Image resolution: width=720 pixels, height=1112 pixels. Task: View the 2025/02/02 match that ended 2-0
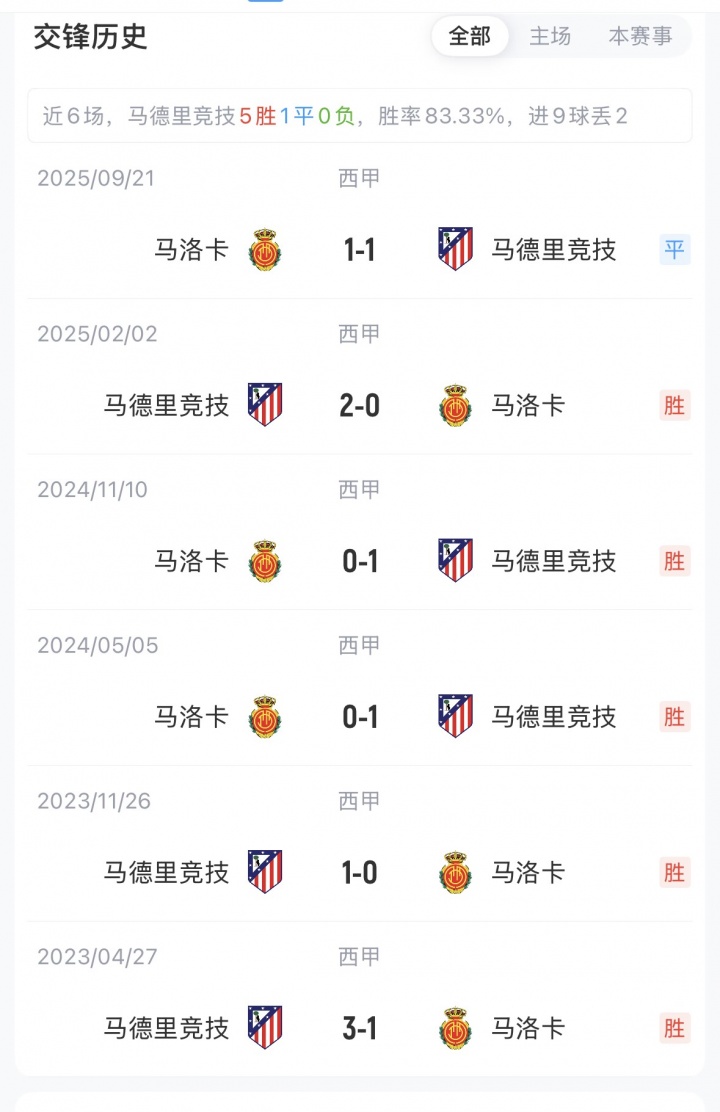360,405
